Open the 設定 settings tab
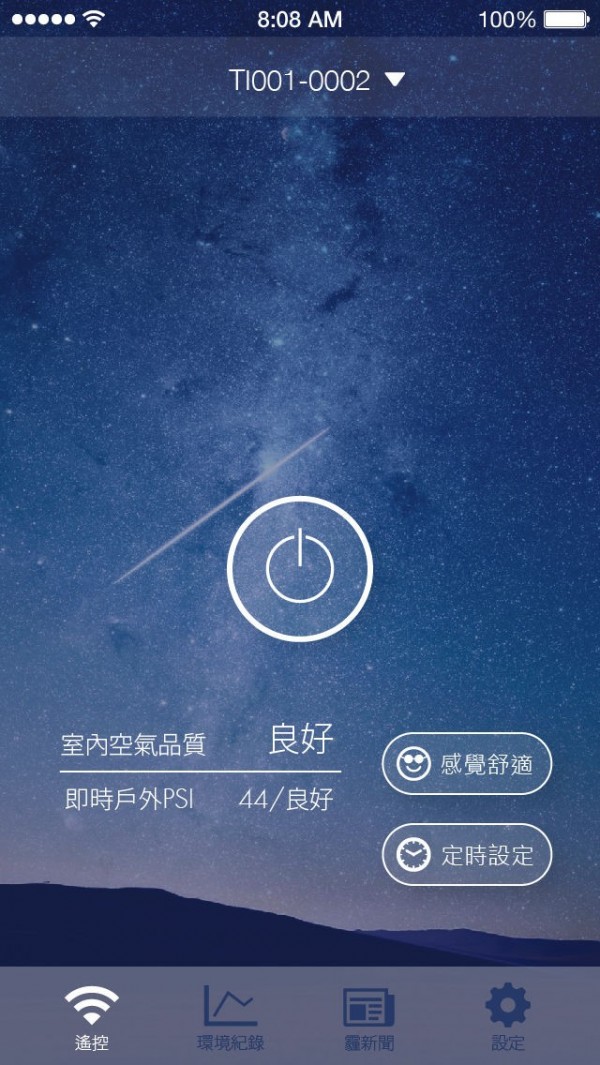 pyautogui.click(x=508, y=1017)
